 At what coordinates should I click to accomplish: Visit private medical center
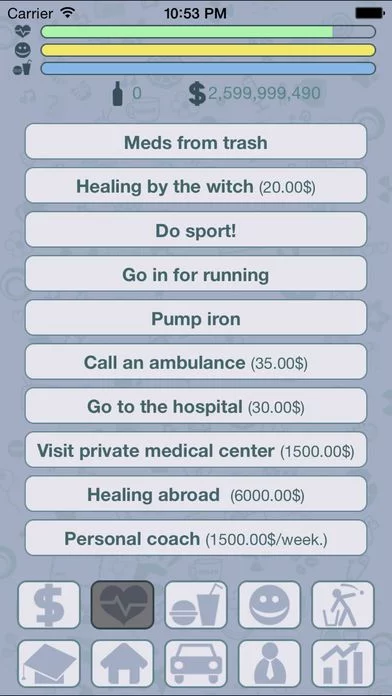[x=196, y=450]
